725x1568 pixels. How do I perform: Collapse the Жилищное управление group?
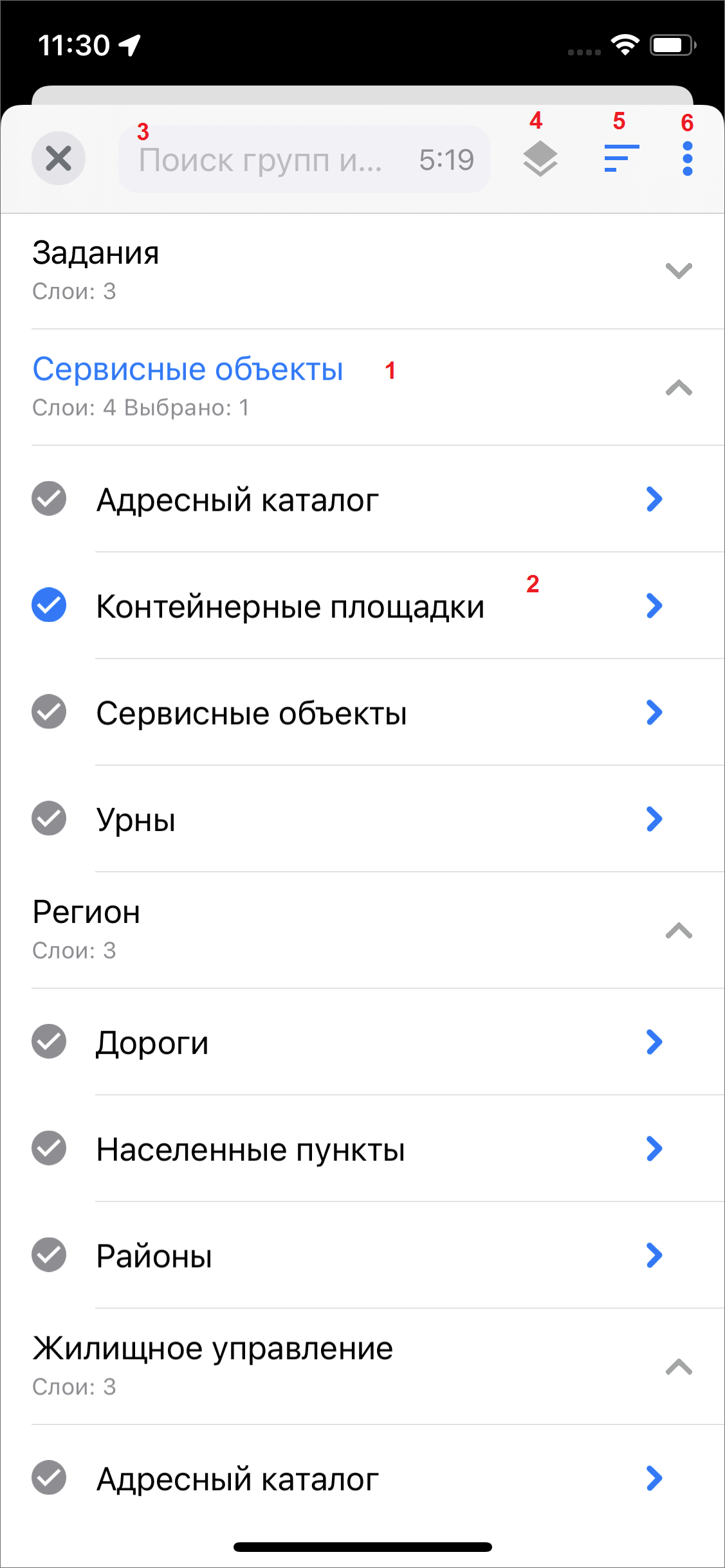point(678,1367)
